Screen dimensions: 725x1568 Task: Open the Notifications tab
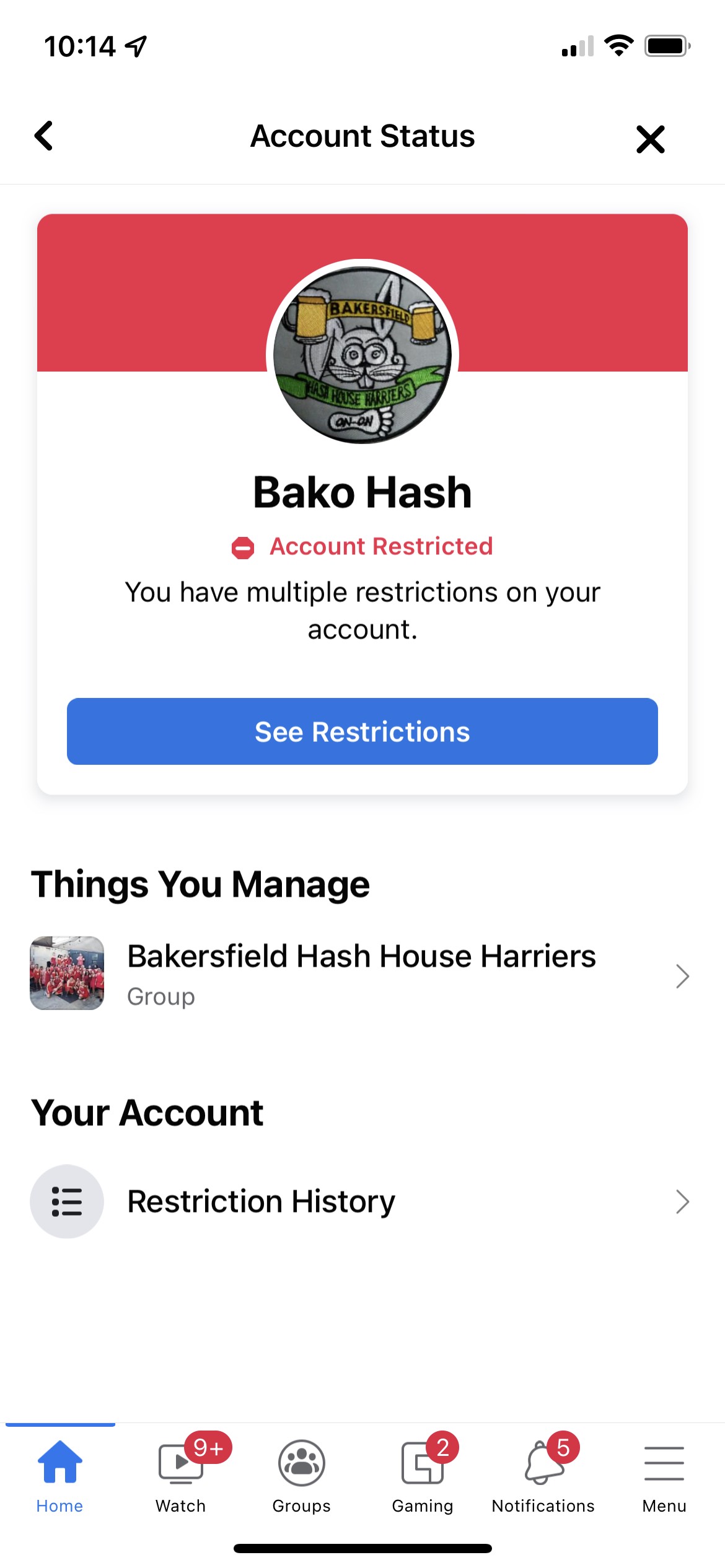[x=543, y=1475]
